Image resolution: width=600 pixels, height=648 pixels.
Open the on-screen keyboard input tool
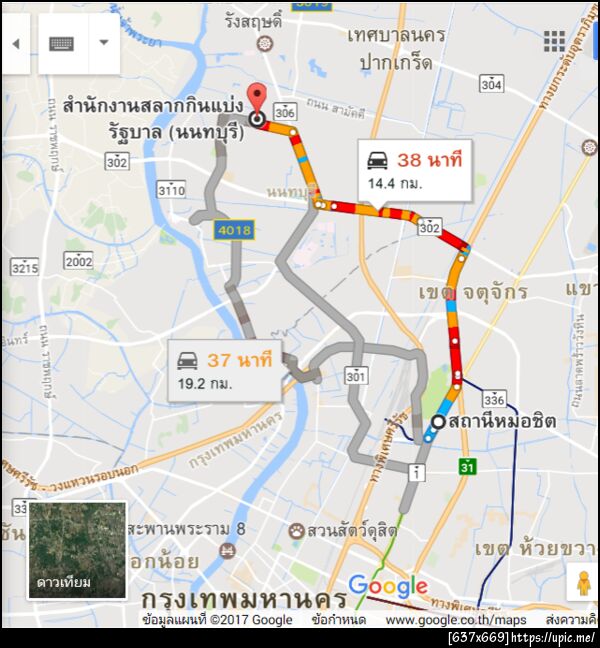(62, 44)
